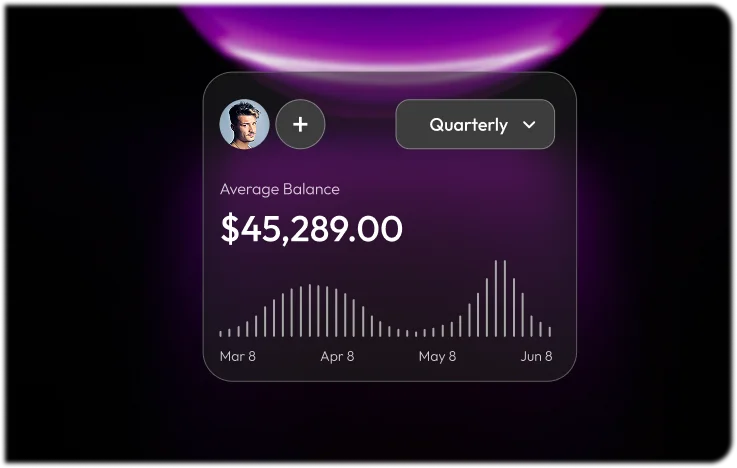Tap the plus button beside the avatar
The image size is (737, 468).
300,125
